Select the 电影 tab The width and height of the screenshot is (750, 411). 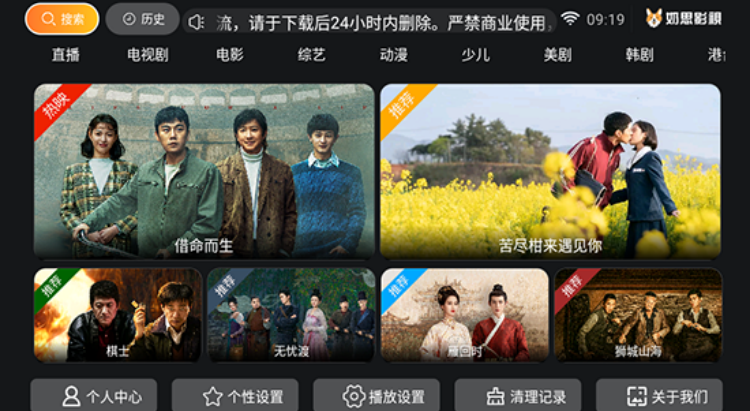pos(230,55)
